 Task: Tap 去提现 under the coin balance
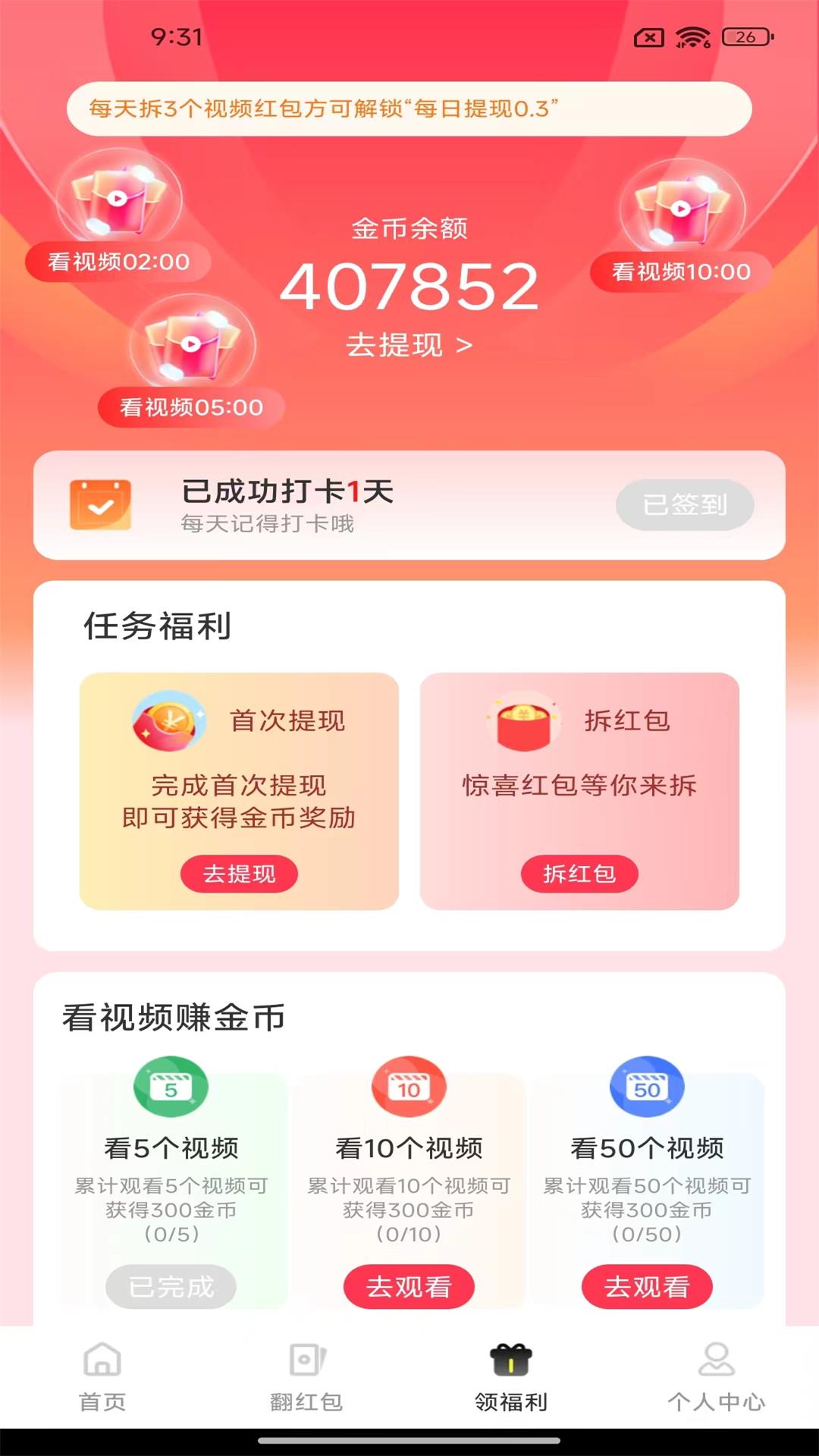(x=409, y=346)
